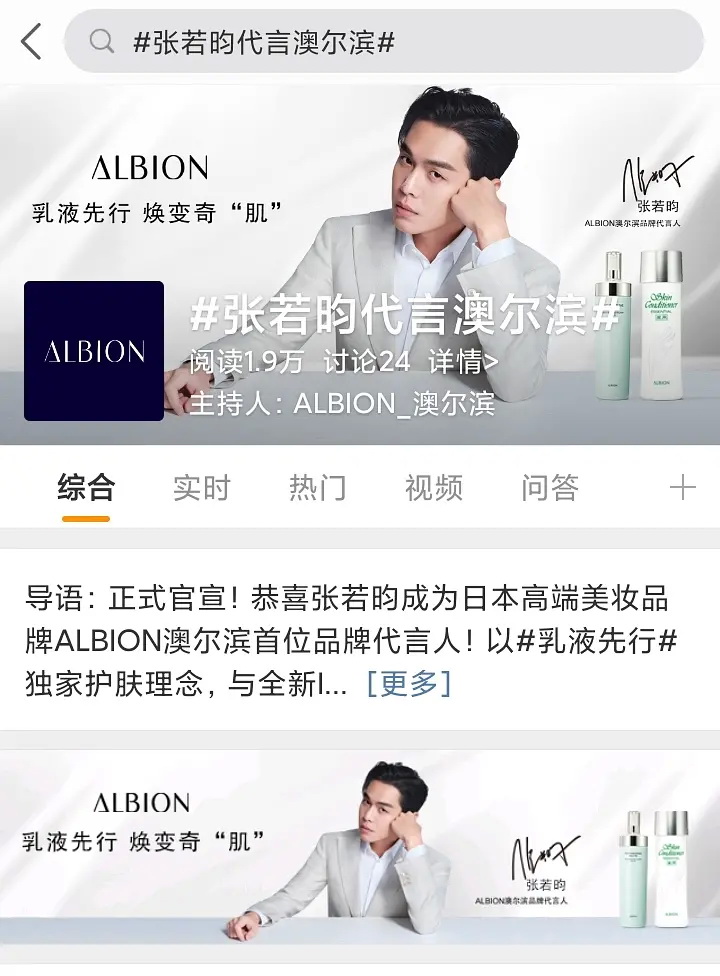Open host ALBION_澳尔滨 profile
The width and height of the screenshot is (720, 976).
(x=395, y=405)
